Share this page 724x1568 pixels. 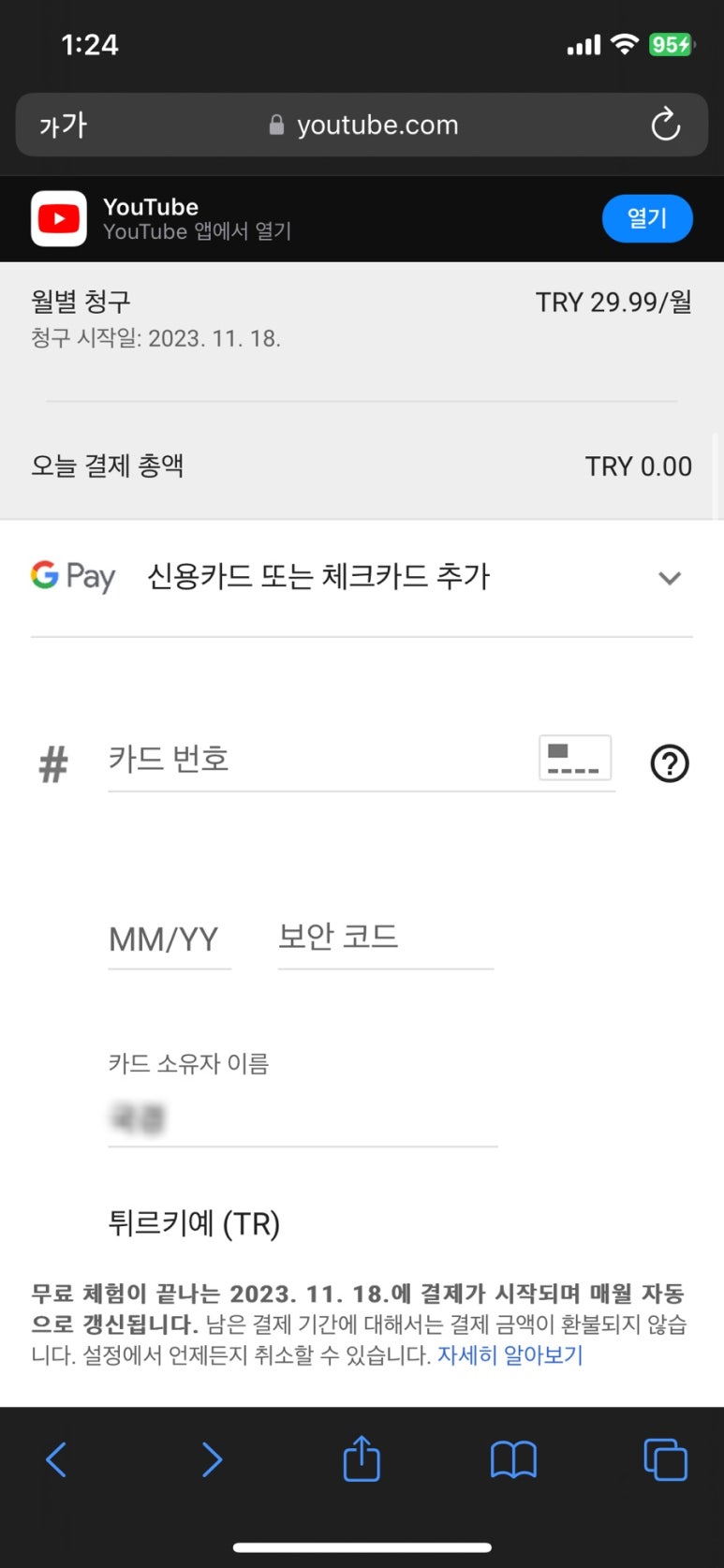tap(362, 1457)
